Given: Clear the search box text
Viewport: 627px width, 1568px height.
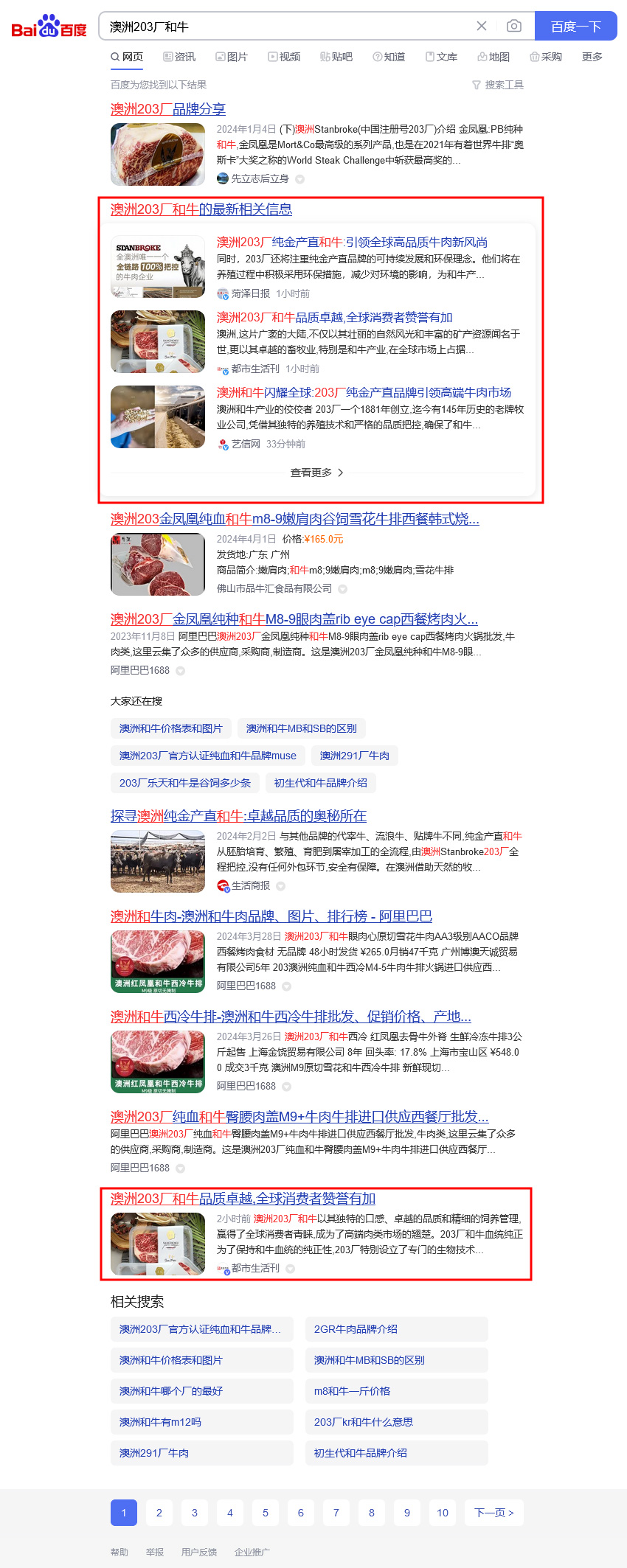Looking at the screenshot, I should coord(482,26).
